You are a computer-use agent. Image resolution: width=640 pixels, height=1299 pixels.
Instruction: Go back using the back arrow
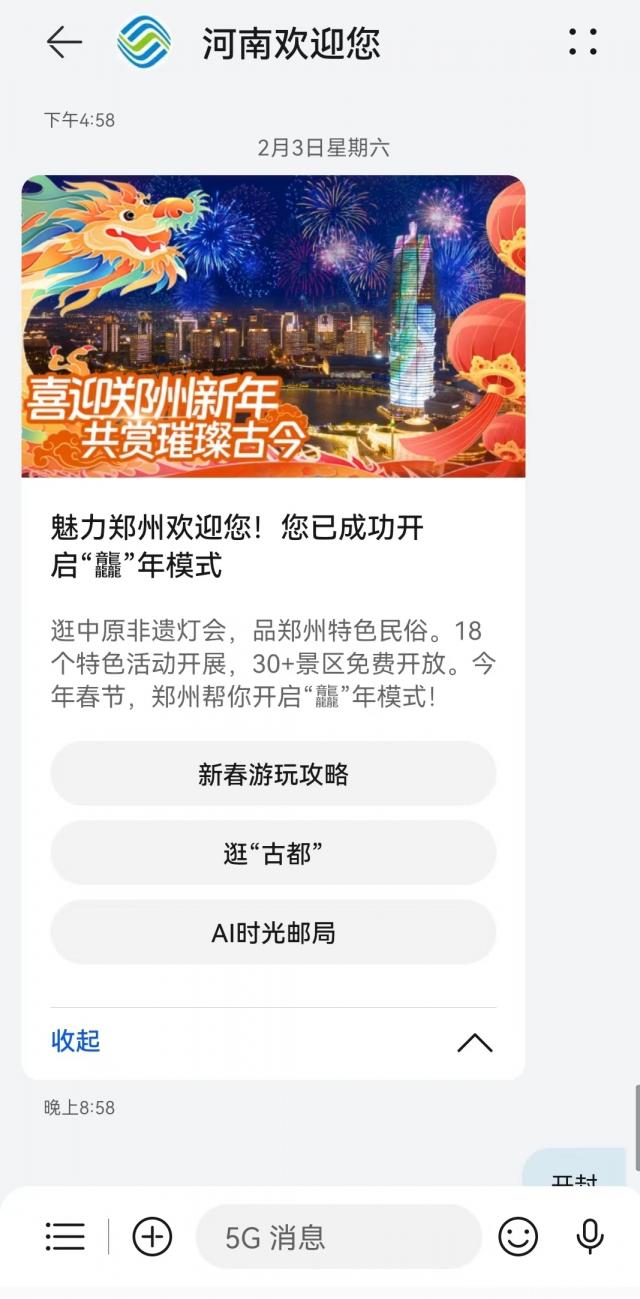point(64,42)
